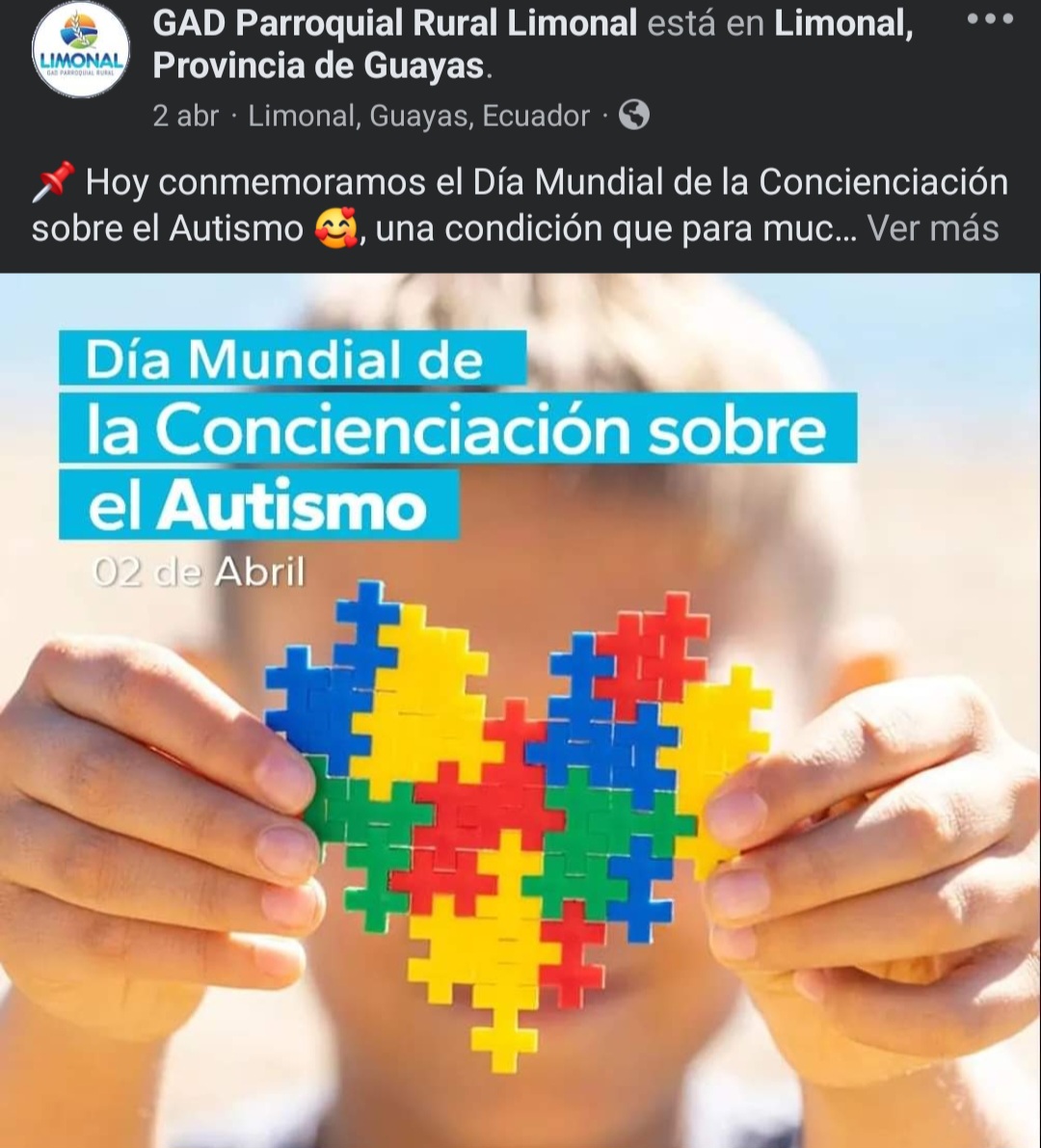This screenshot has width=1041, height=1148.
Task: Open GAD Parroquial Rural Limonal profile picture
Action: pos(80,49)
